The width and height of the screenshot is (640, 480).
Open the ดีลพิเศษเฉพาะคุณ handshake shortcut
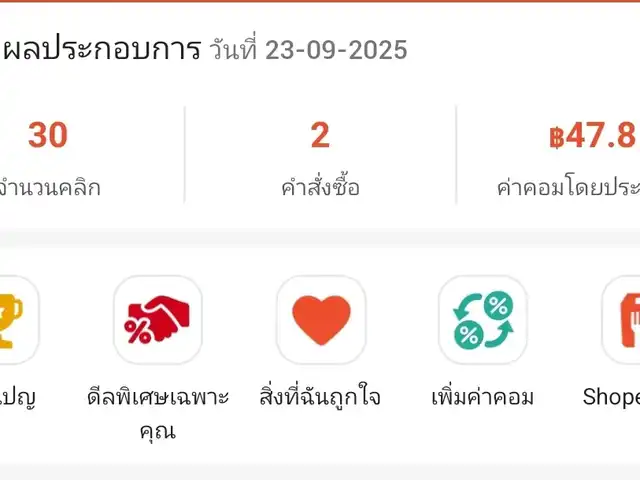(158, 320)
